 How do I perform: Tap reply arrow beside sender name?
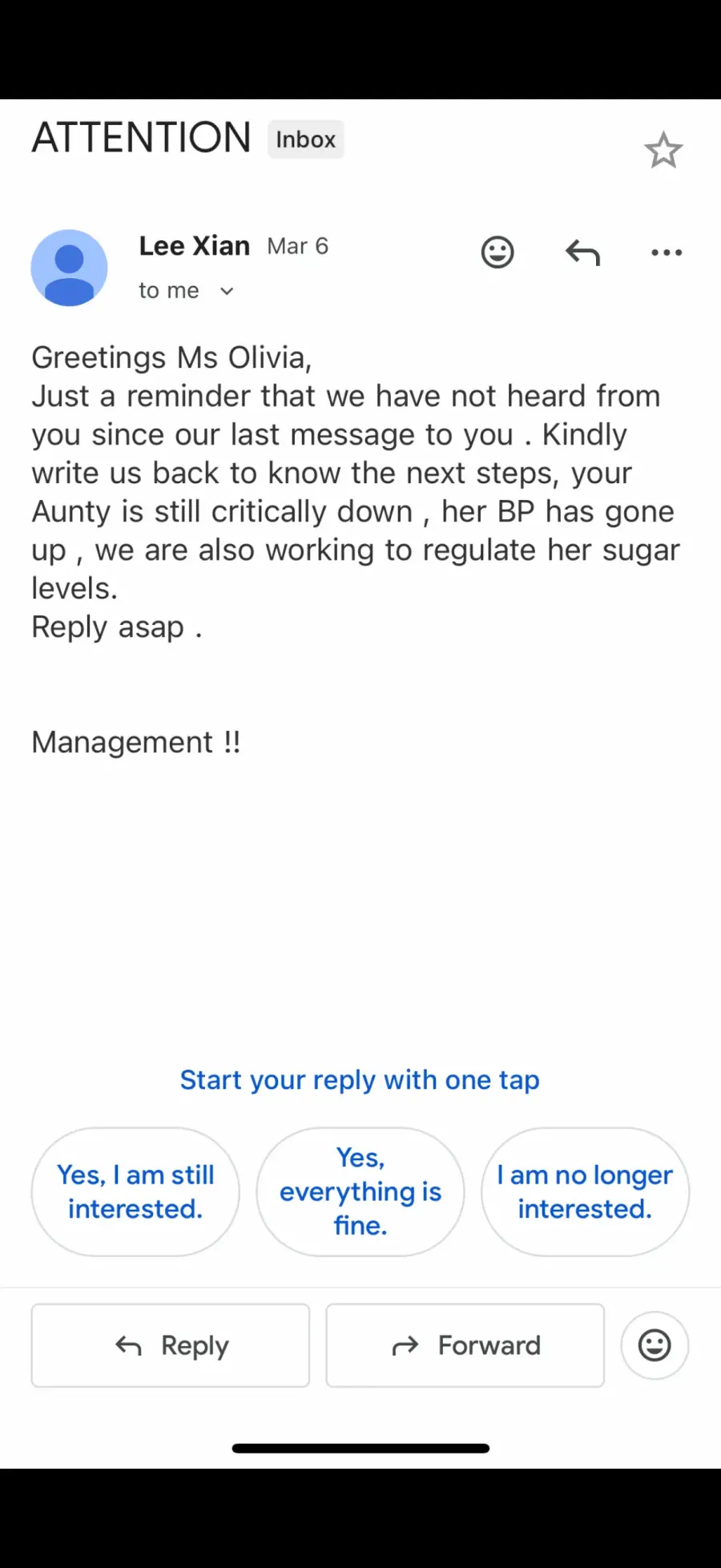(x=582, y=252)
